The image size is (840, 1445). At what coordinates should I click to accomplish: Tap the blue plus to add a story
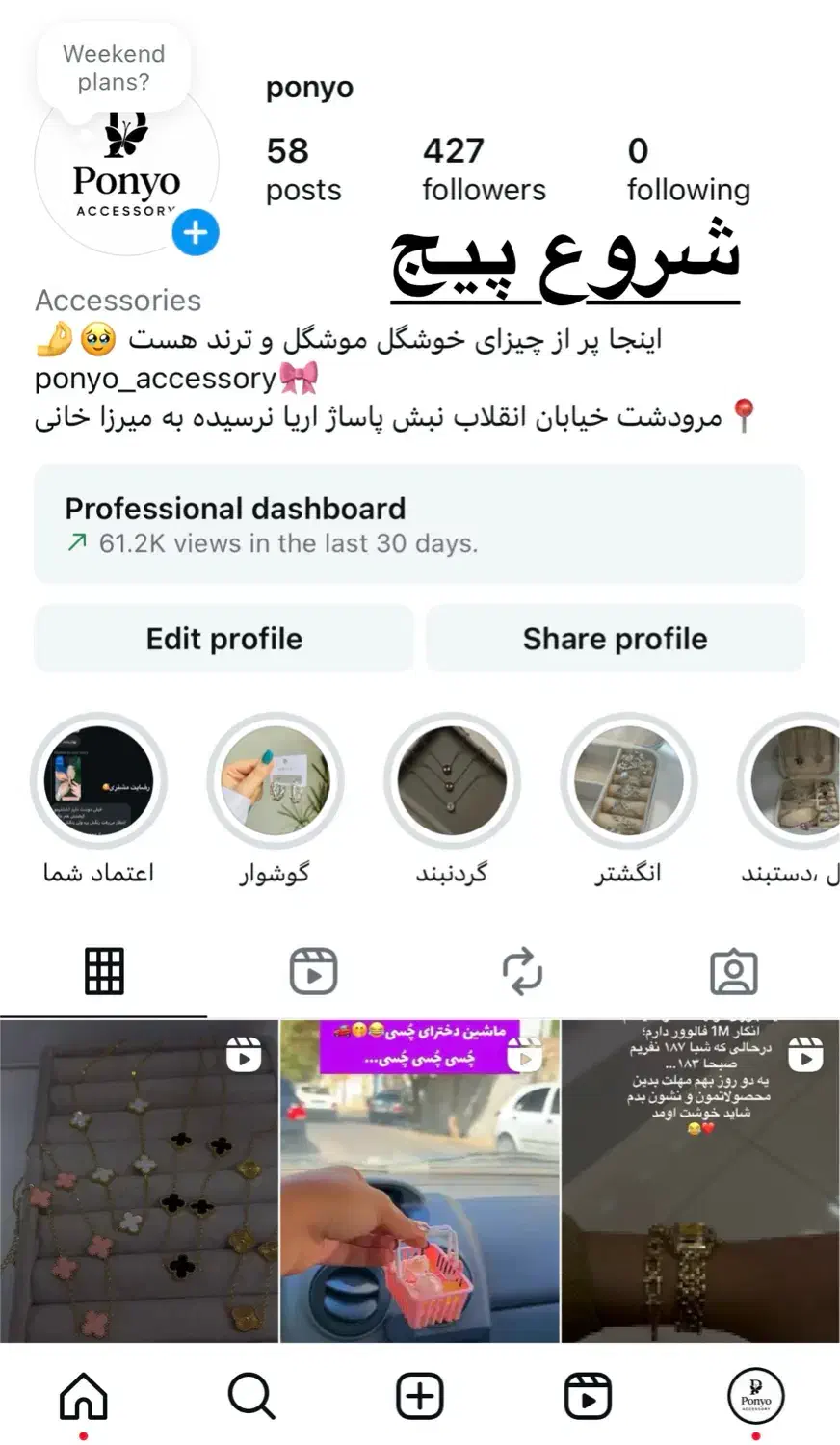pyautogui.click(x=196, y=232)
